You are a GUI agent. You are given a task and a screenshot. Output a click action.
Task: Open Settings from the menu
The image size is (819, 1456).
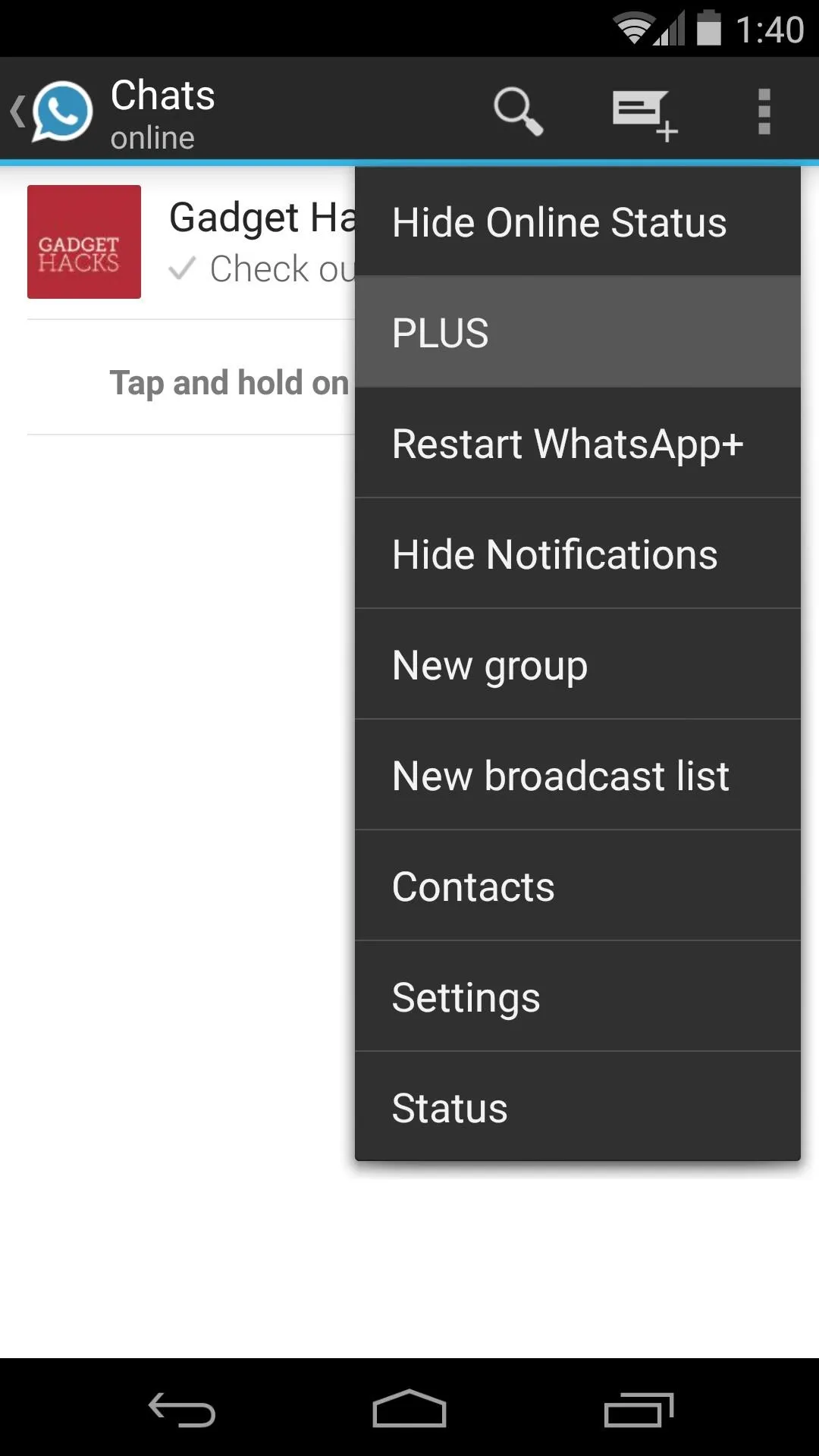(x=577, y=996)
